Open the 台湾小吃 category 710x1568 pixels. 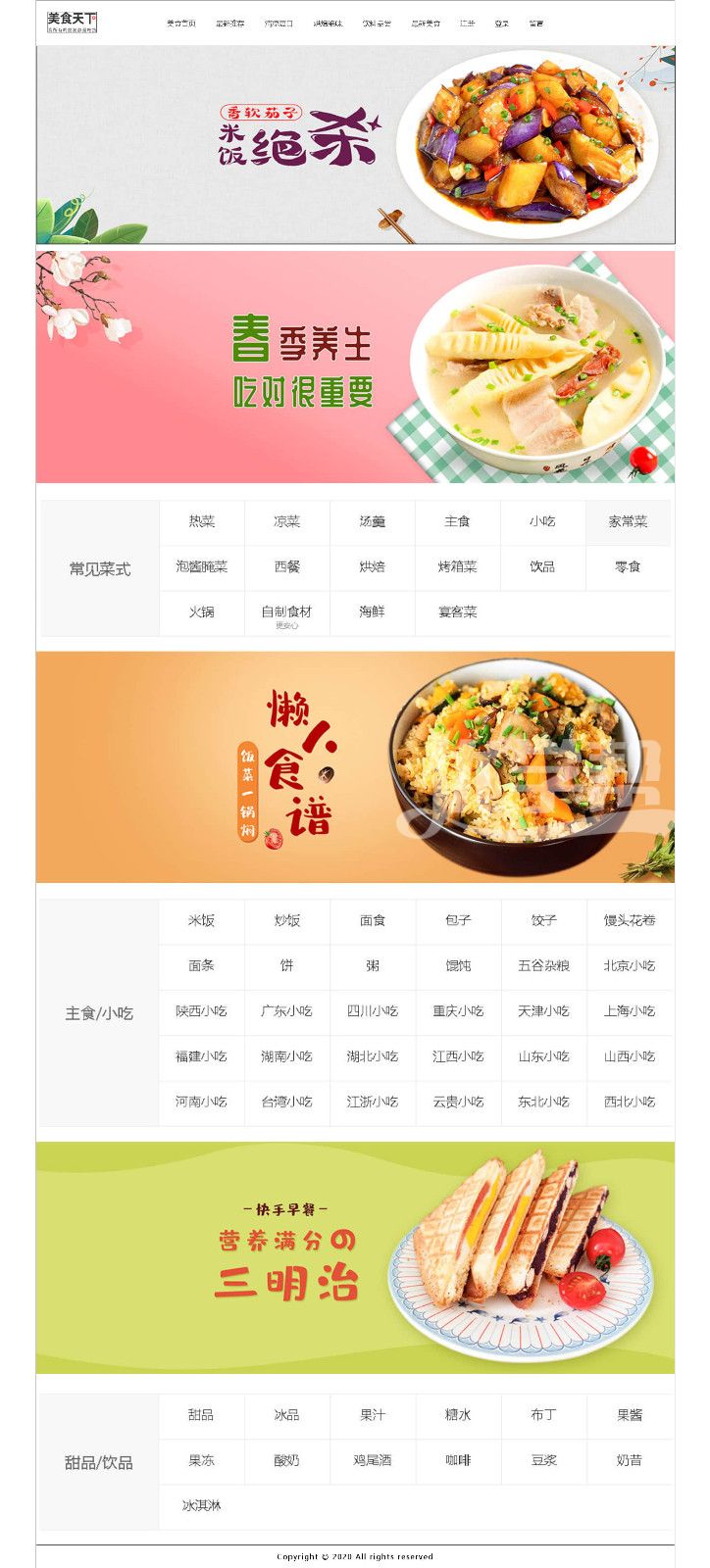click(x=286, y=1102)
